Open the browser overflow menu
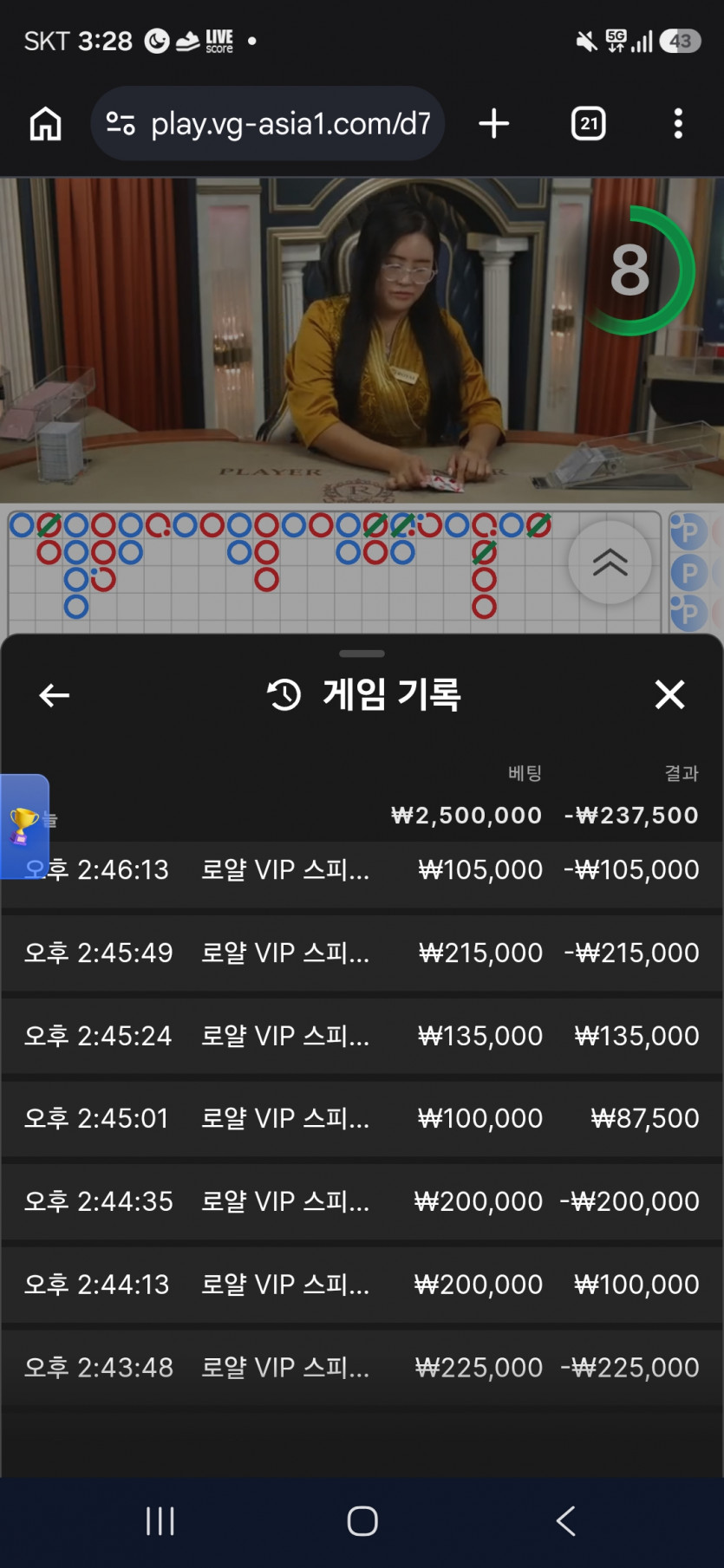Viewport: 724px width, 1568px height. 678,124
